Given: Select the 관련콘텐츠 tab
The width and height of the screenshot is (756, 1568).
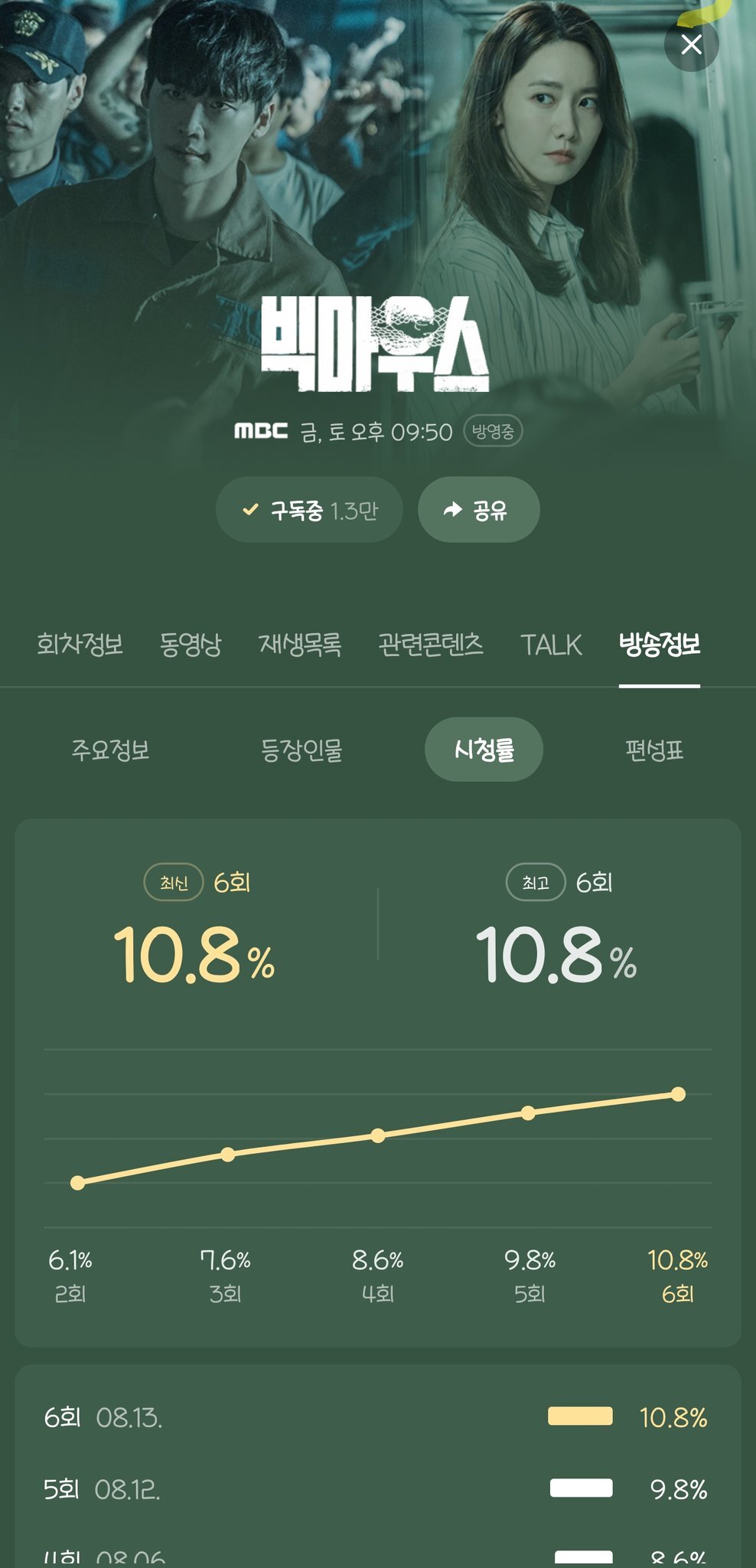Looking at the screenshot, I should 431,644.
